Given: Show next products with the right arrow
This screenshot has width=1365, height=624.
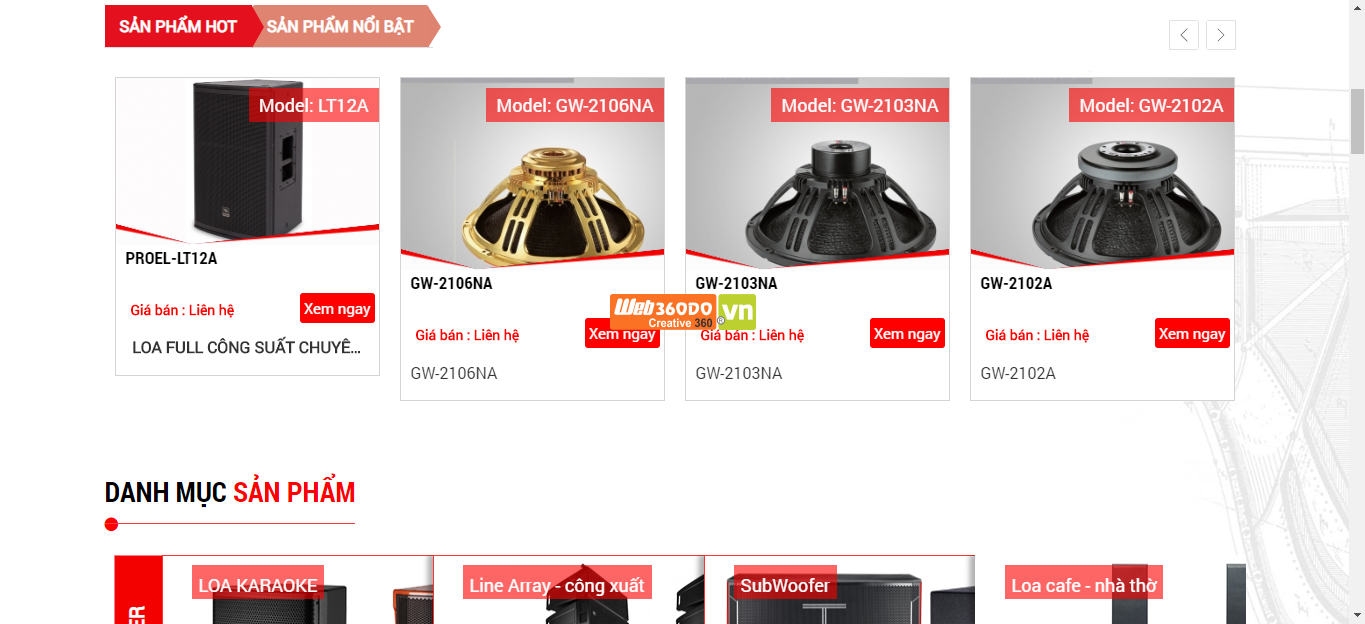Looking at the screenshot, I should click(x=1221, y=35).
